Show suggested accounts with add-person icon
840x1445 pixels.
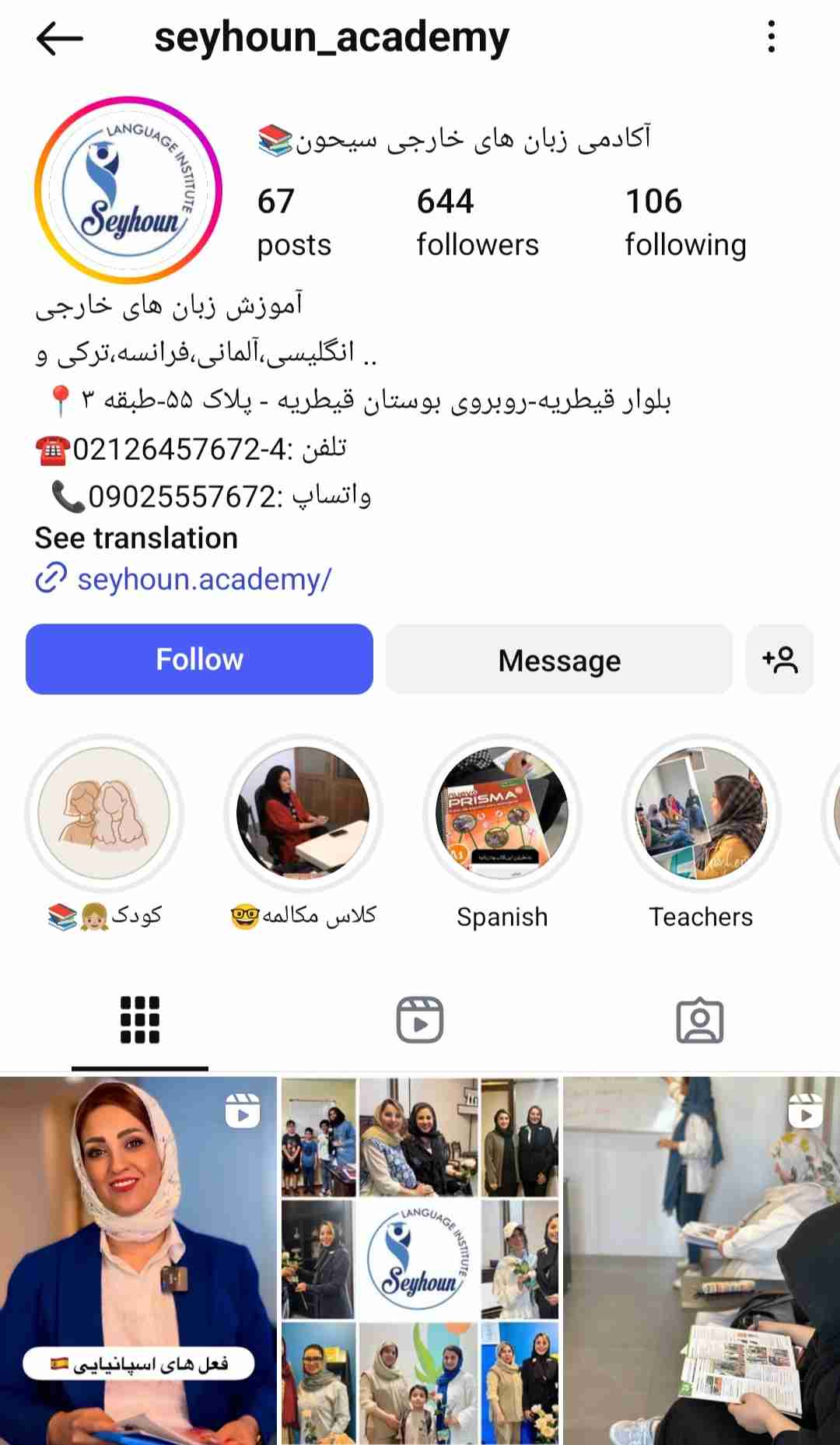coord(780,659)
